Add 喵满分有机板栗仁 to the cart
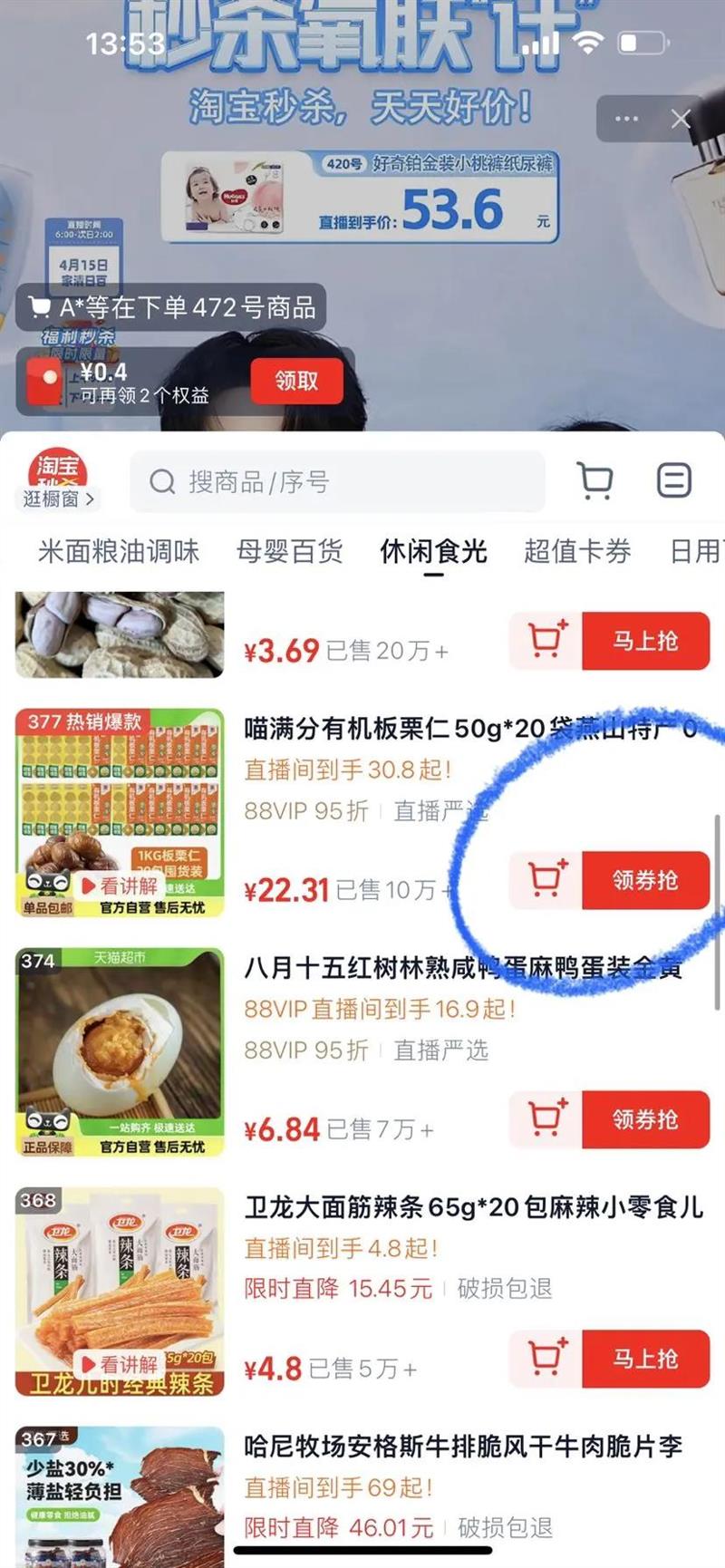 tap(546, 880)
